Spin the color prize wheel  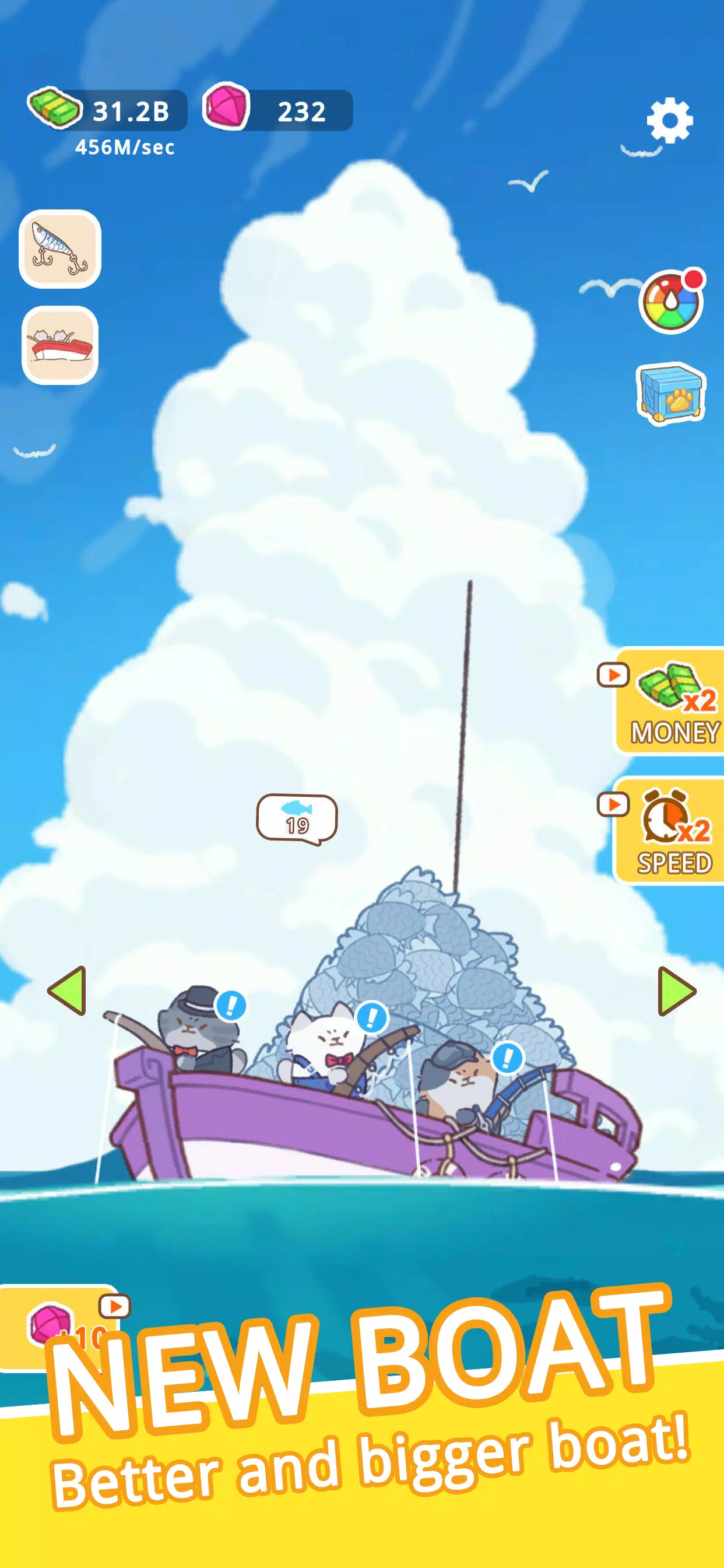pos(670,303)
